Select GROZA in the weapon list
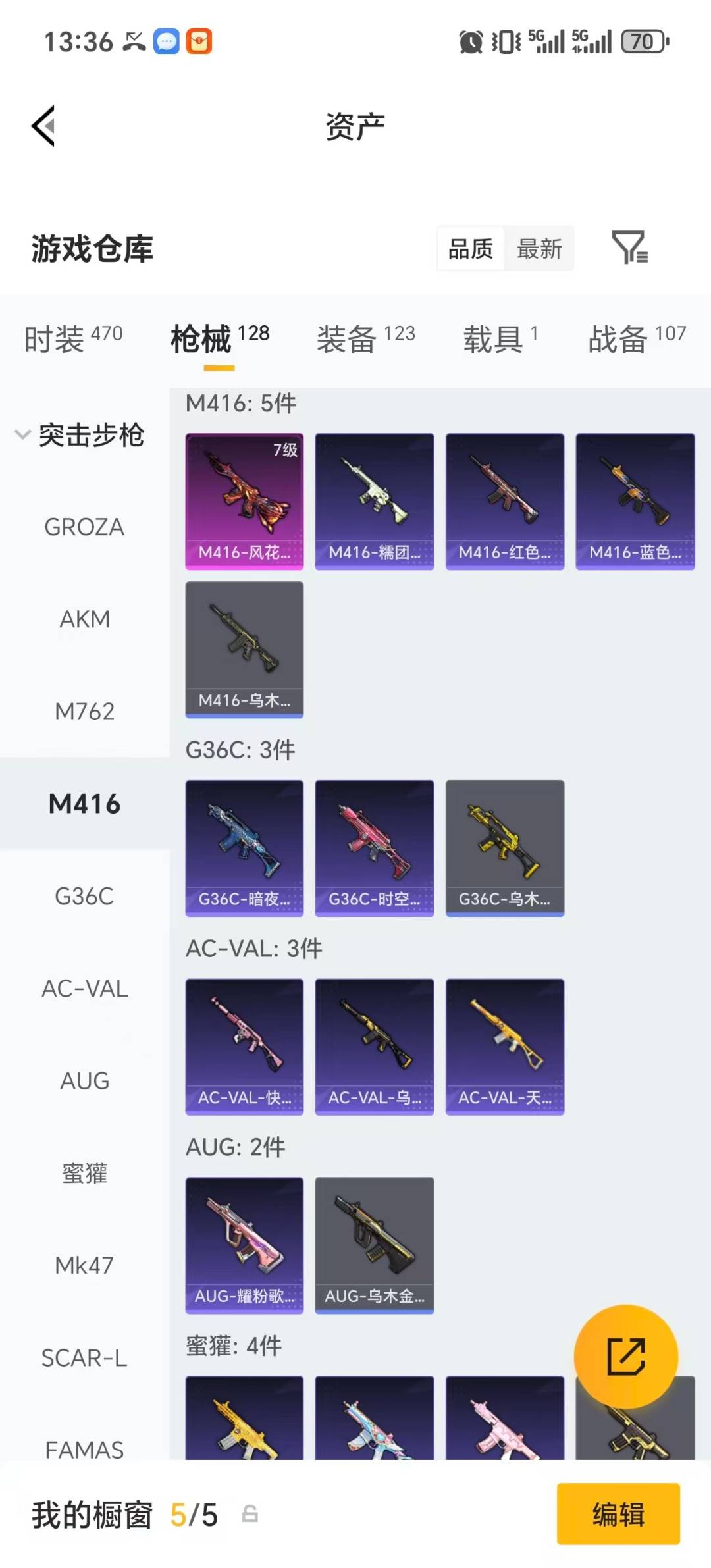Viewport: 711px width, 1568px height. (84, 527)
